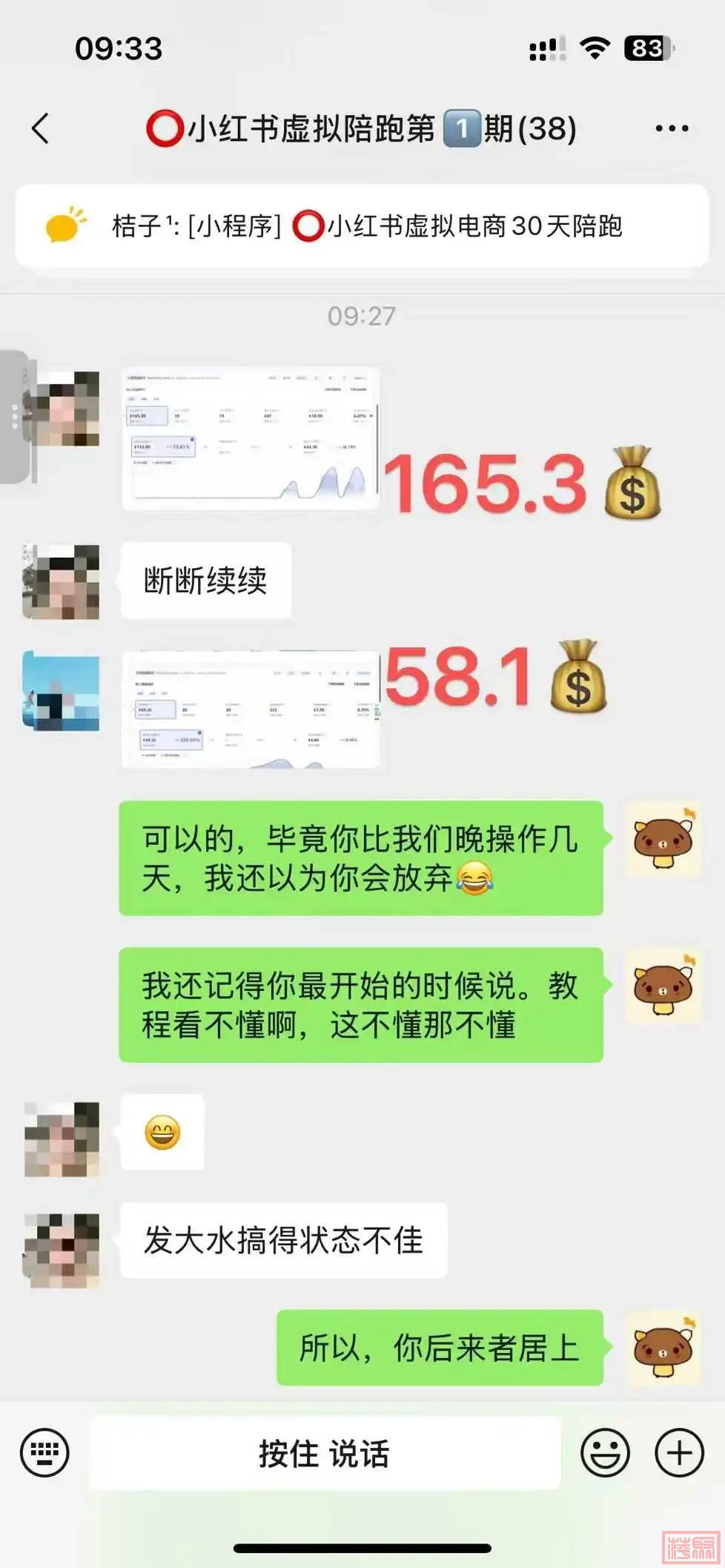
Task: Open the emoji sticker panel
Action: point(605,1452)
